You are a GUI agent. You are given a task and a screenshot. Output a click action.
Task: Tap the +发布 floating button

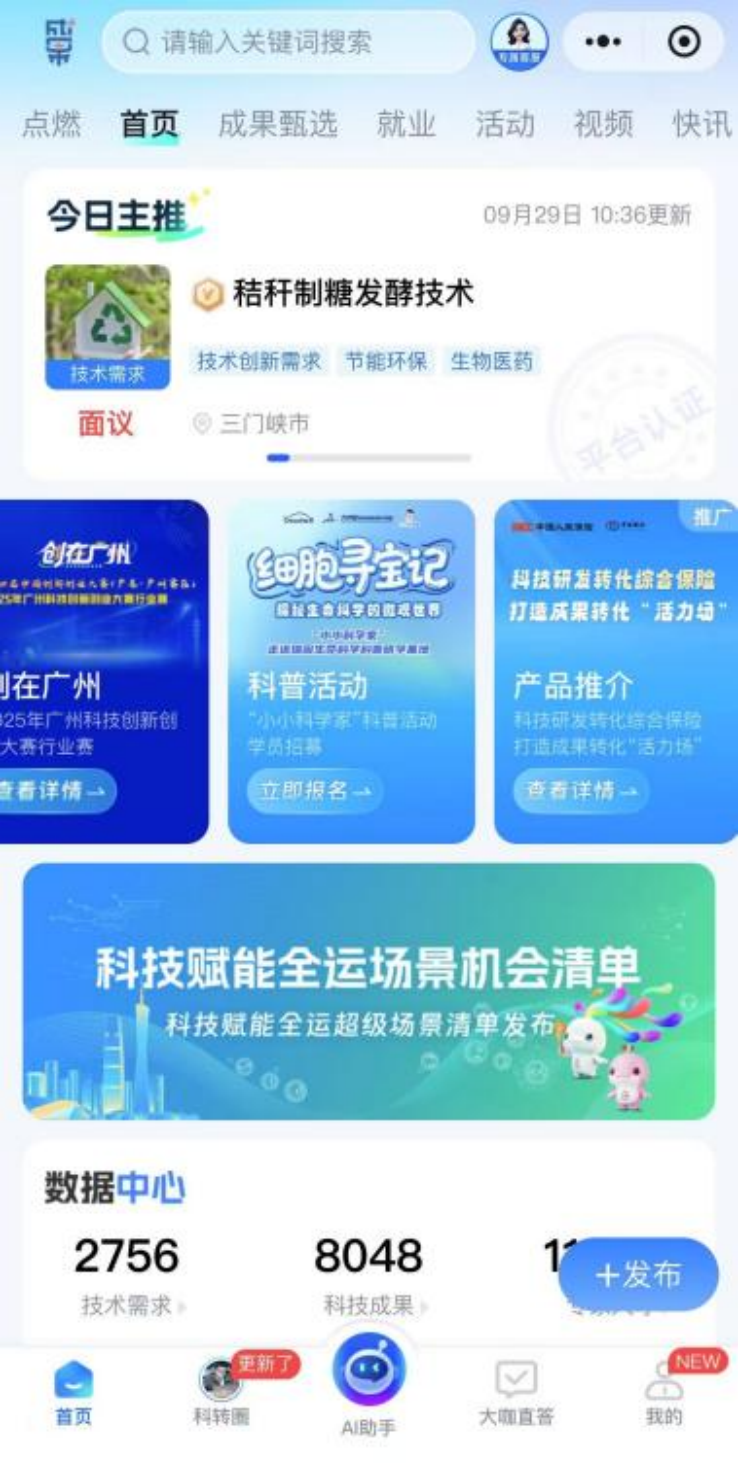[638, 1275]
